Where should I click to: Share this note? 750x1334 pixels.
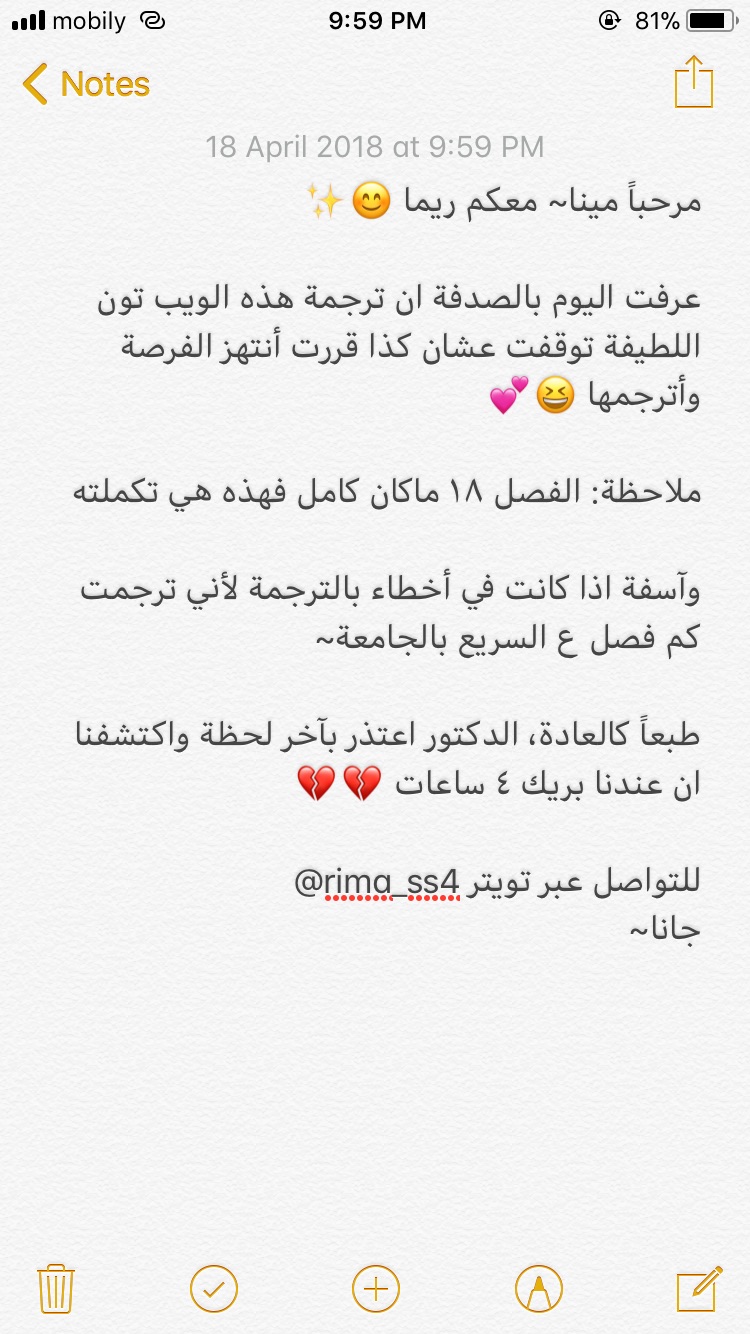pyautogui.click(x=693, y=82)
